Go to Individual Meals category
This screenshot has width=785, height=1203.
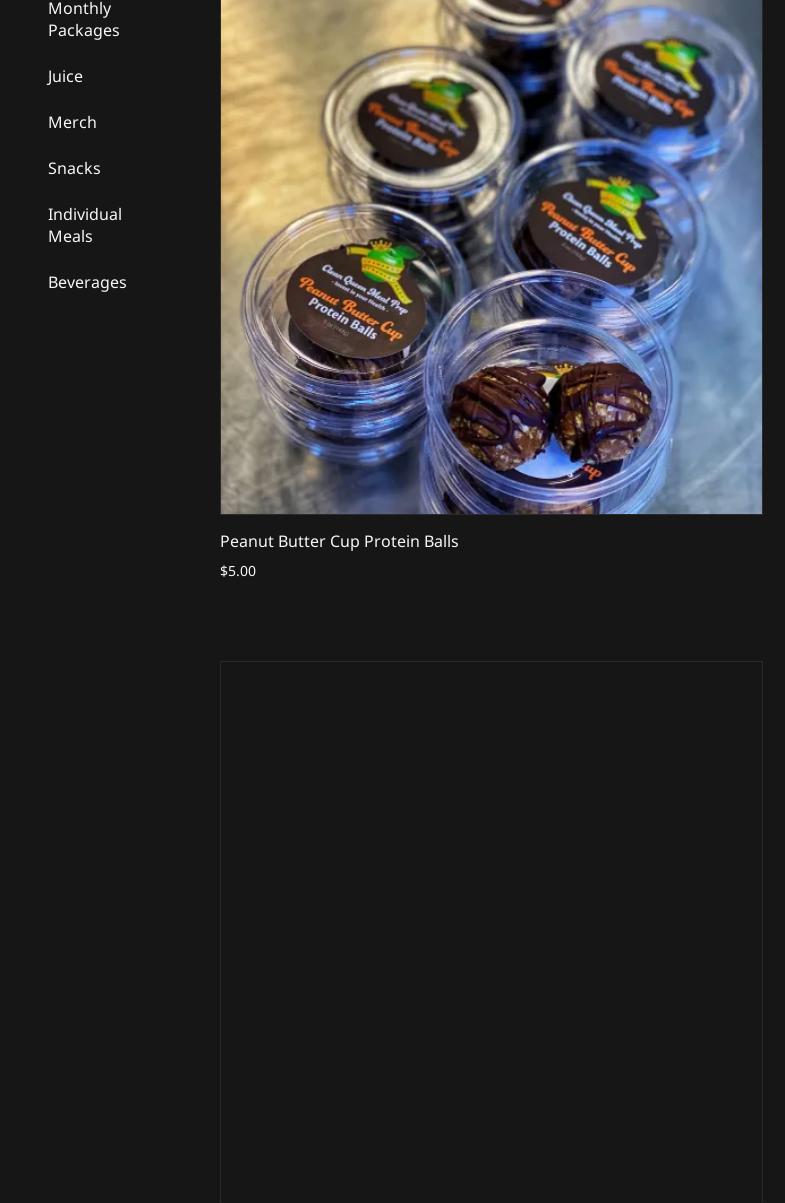coord(85,225)
